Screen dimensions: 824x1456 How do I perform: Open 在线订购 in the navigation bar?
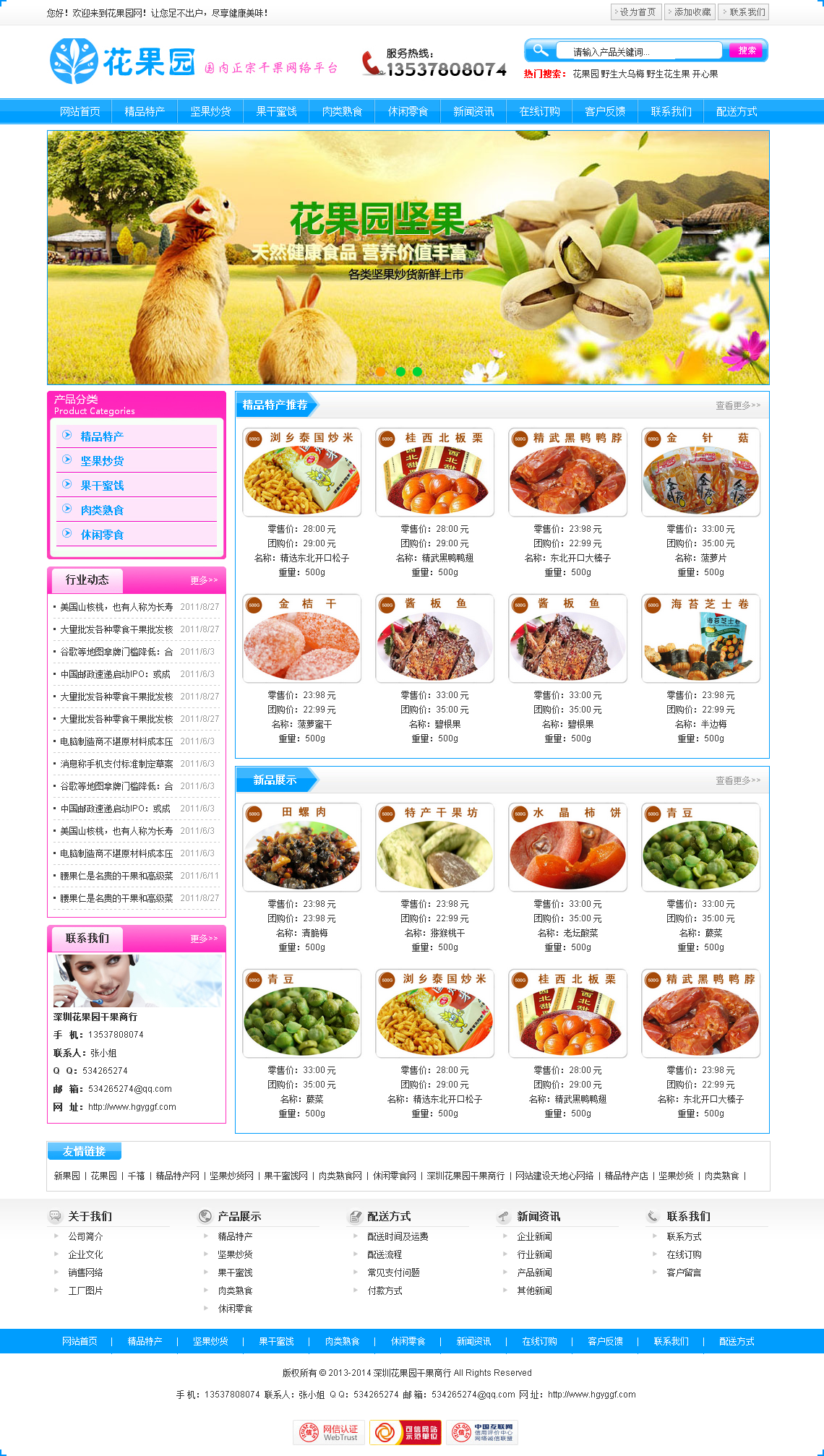(x=539, y=111)
